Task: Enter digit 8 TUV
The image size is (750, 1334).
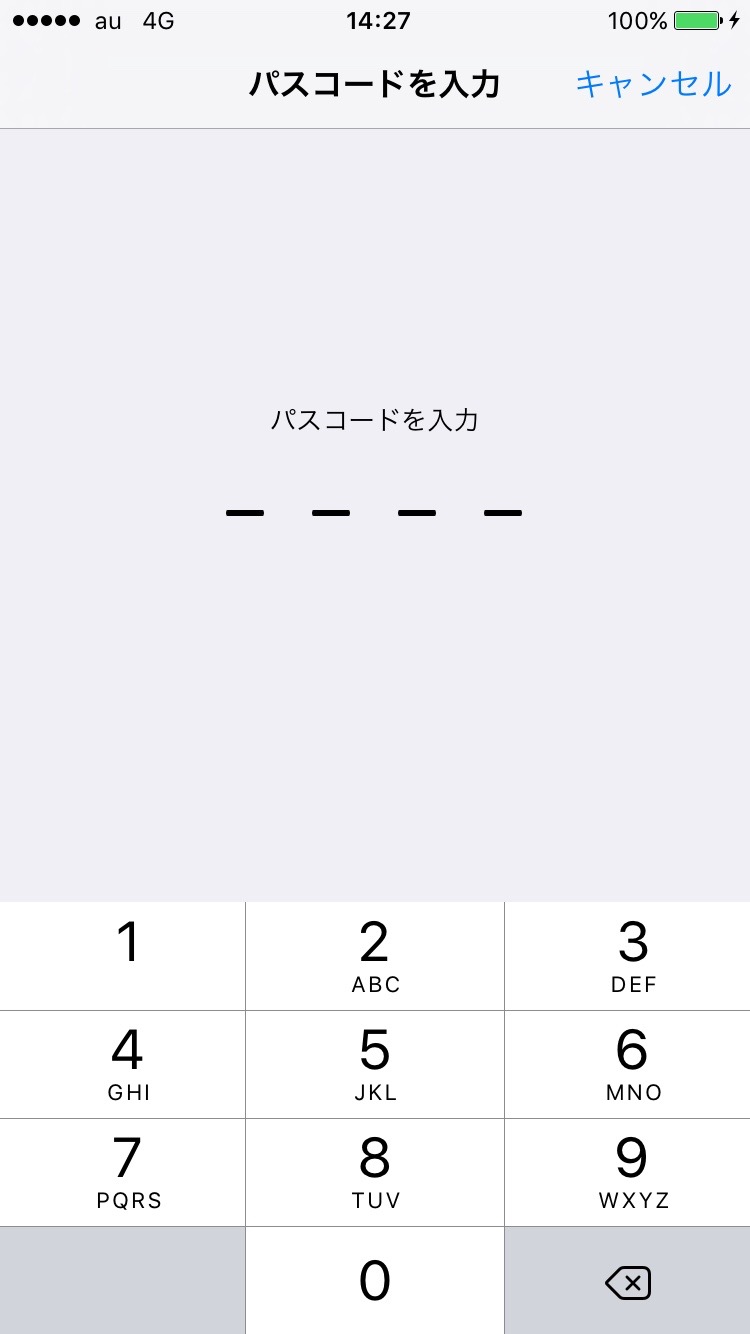Action: 375,1172
